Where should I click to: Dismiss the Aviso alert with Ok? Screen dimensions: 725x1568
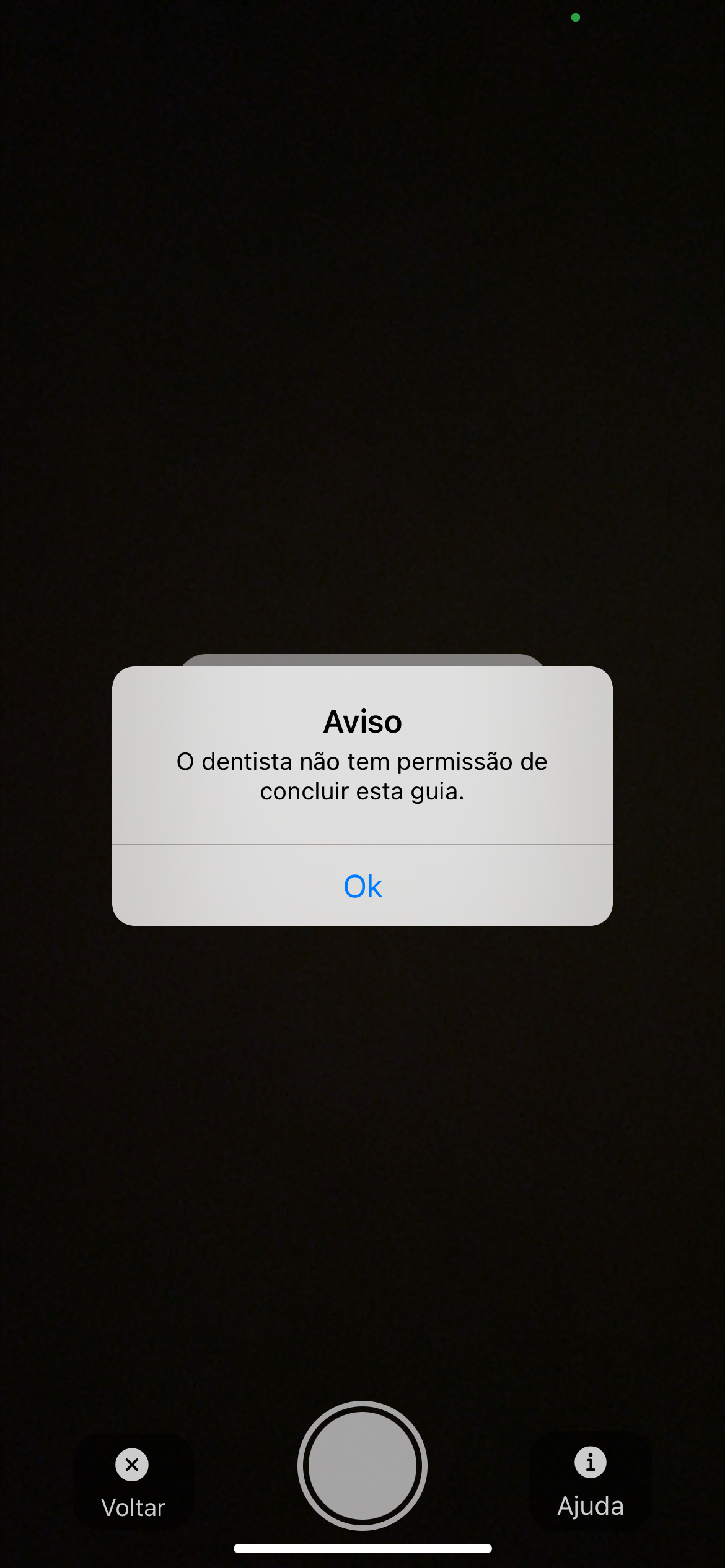pos(362,886)
